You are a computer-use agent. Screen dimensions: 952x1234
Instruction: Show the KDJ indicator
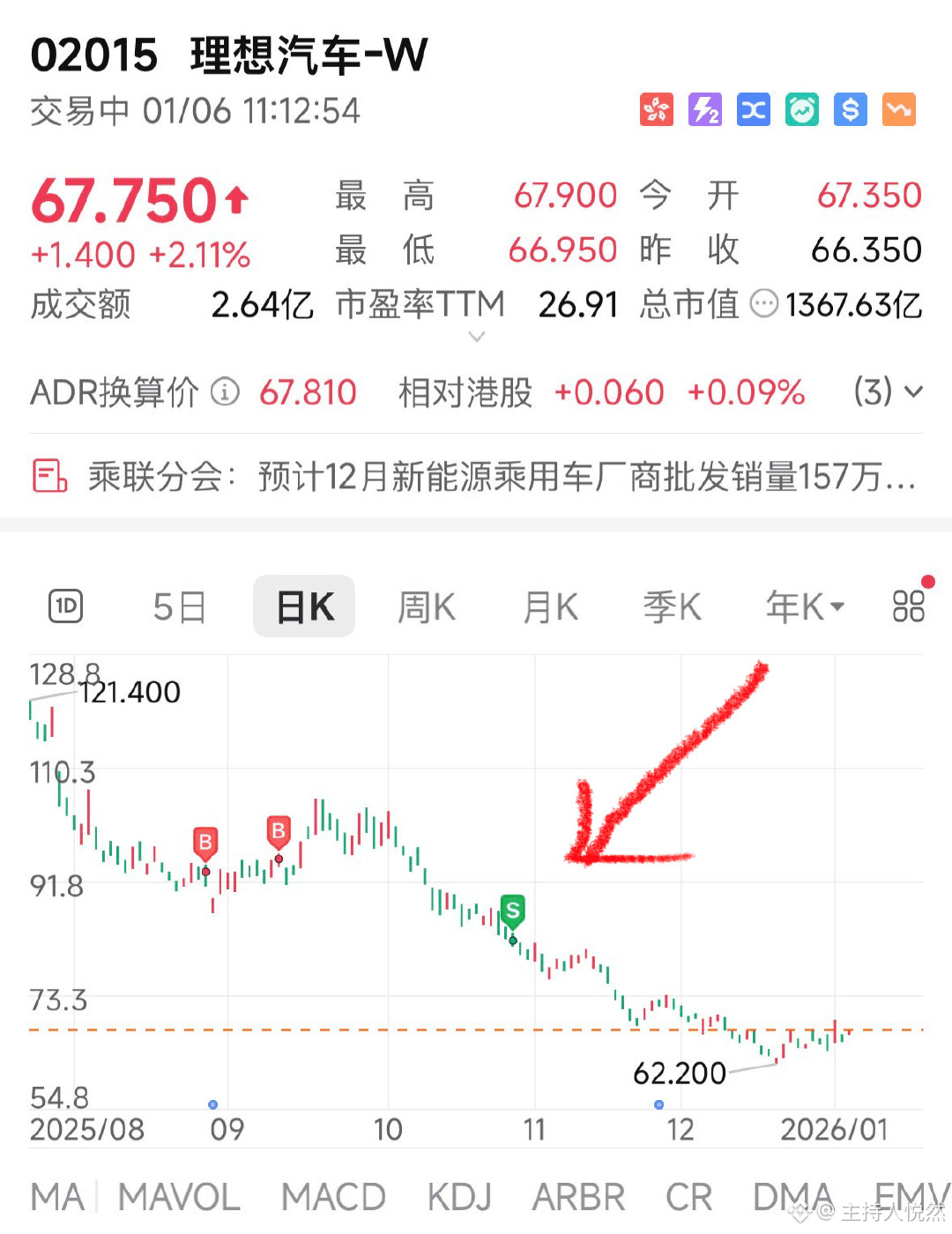coord(459,1197)
